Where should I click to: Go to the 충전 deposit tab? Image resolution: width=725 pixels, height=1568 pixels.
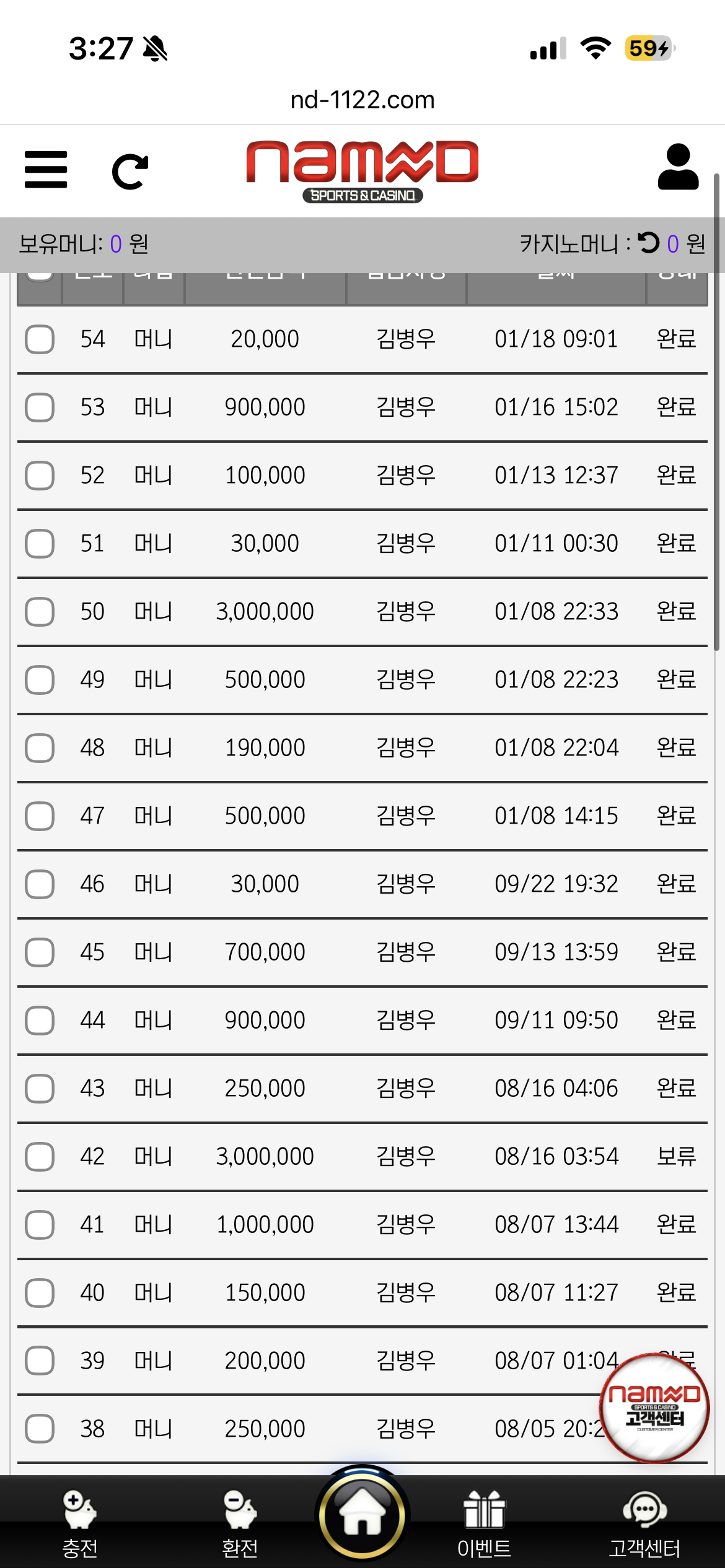[80, 1523]
